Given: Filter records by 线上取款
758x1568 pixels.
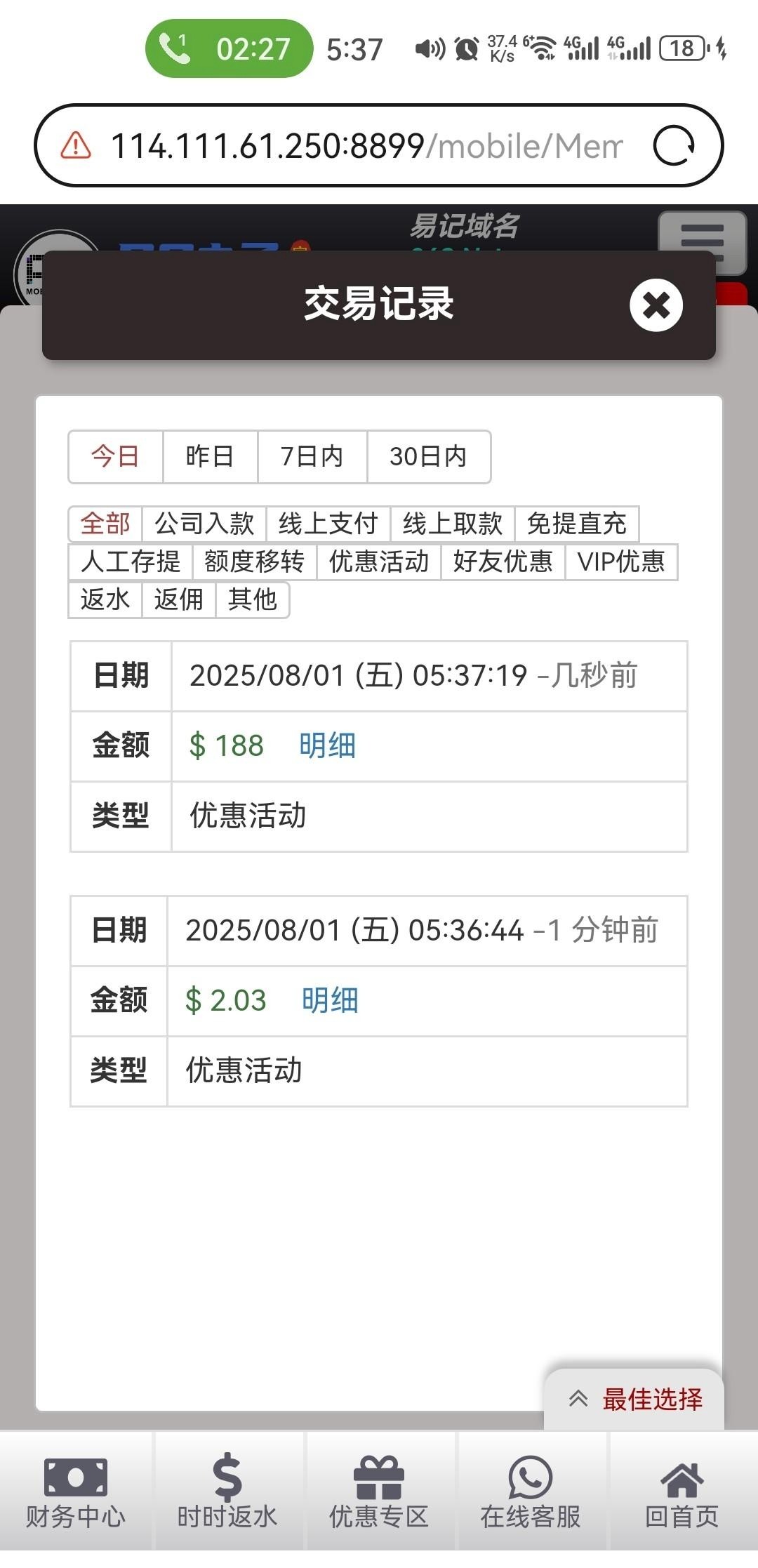Looking at the screenshot, I should tap(452, 524).
